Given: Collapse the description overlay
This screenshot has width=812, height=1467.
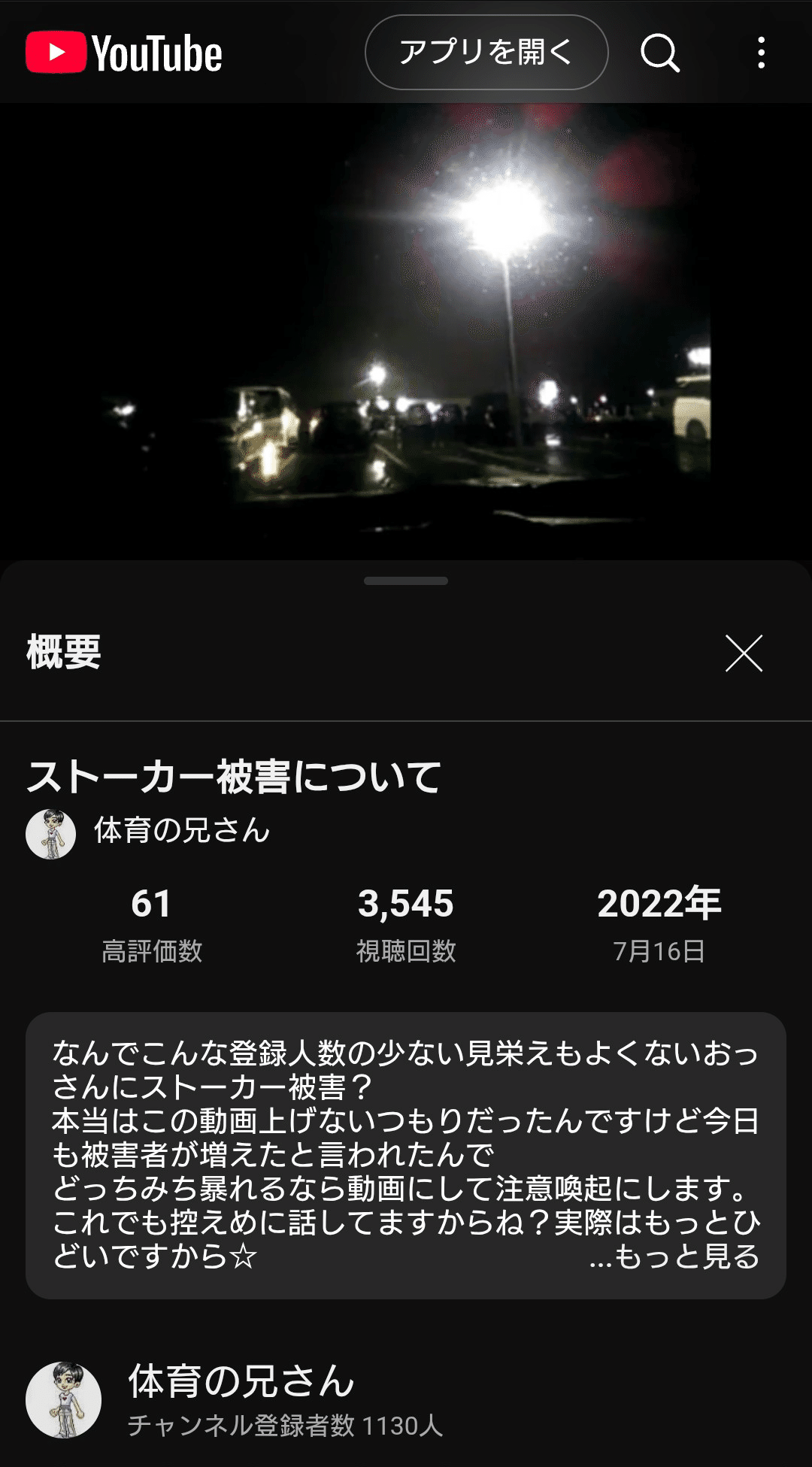Looking at the screenshot, I should tap(744, 654).
